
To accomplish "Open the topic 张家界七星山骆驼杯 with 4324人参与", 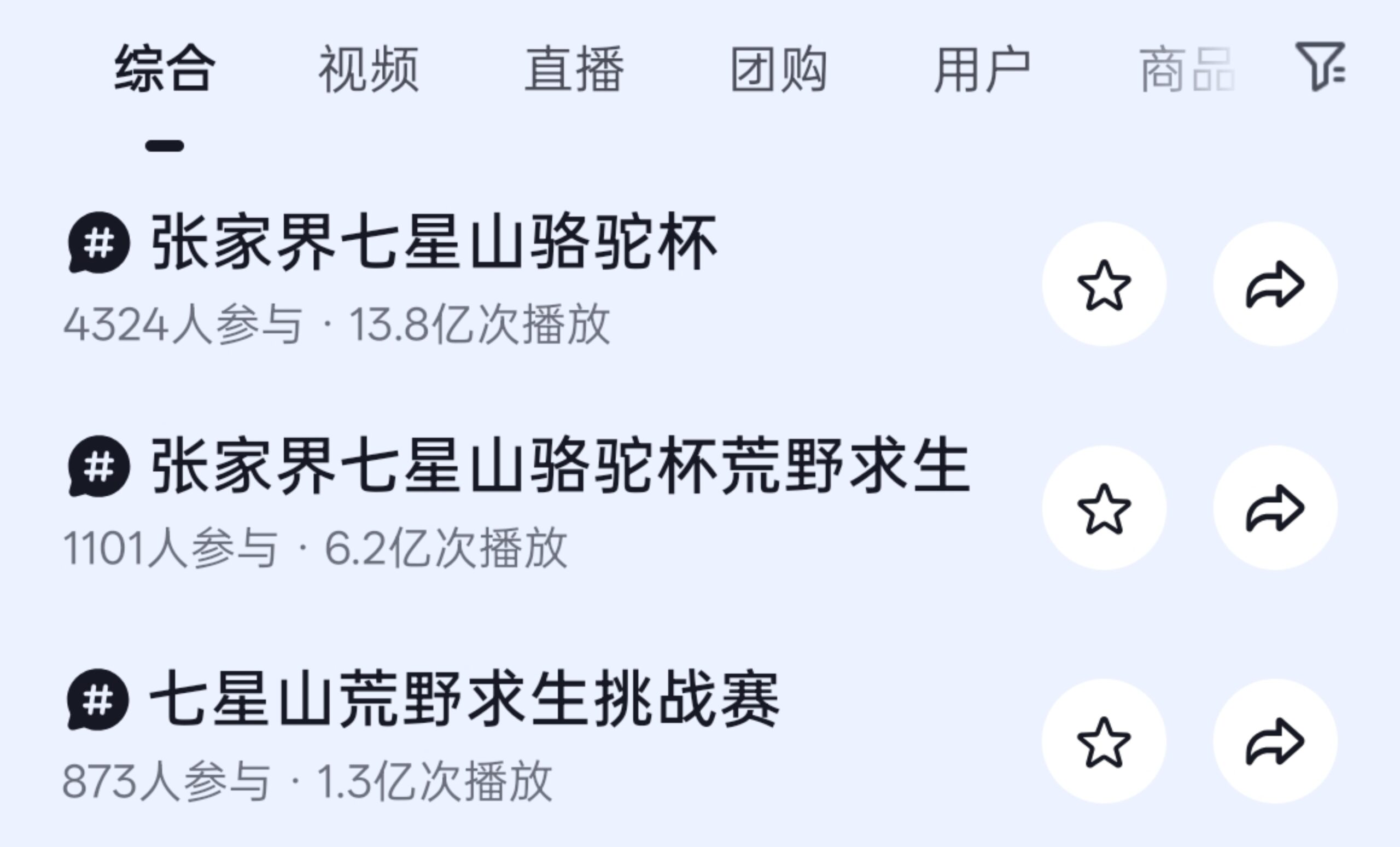I will 434,242.
